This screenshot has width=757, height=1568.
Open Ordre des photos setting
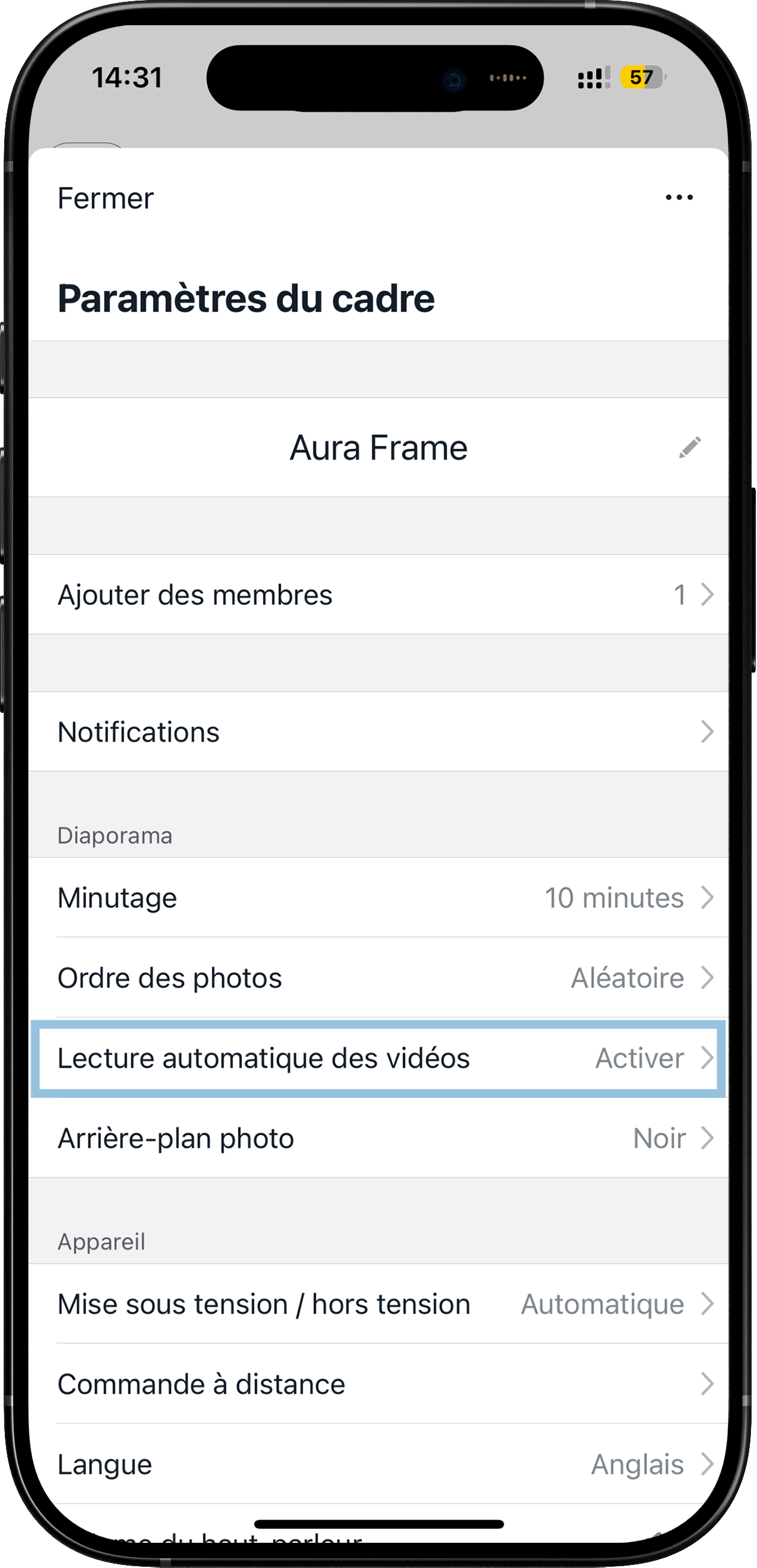[377, 978]
